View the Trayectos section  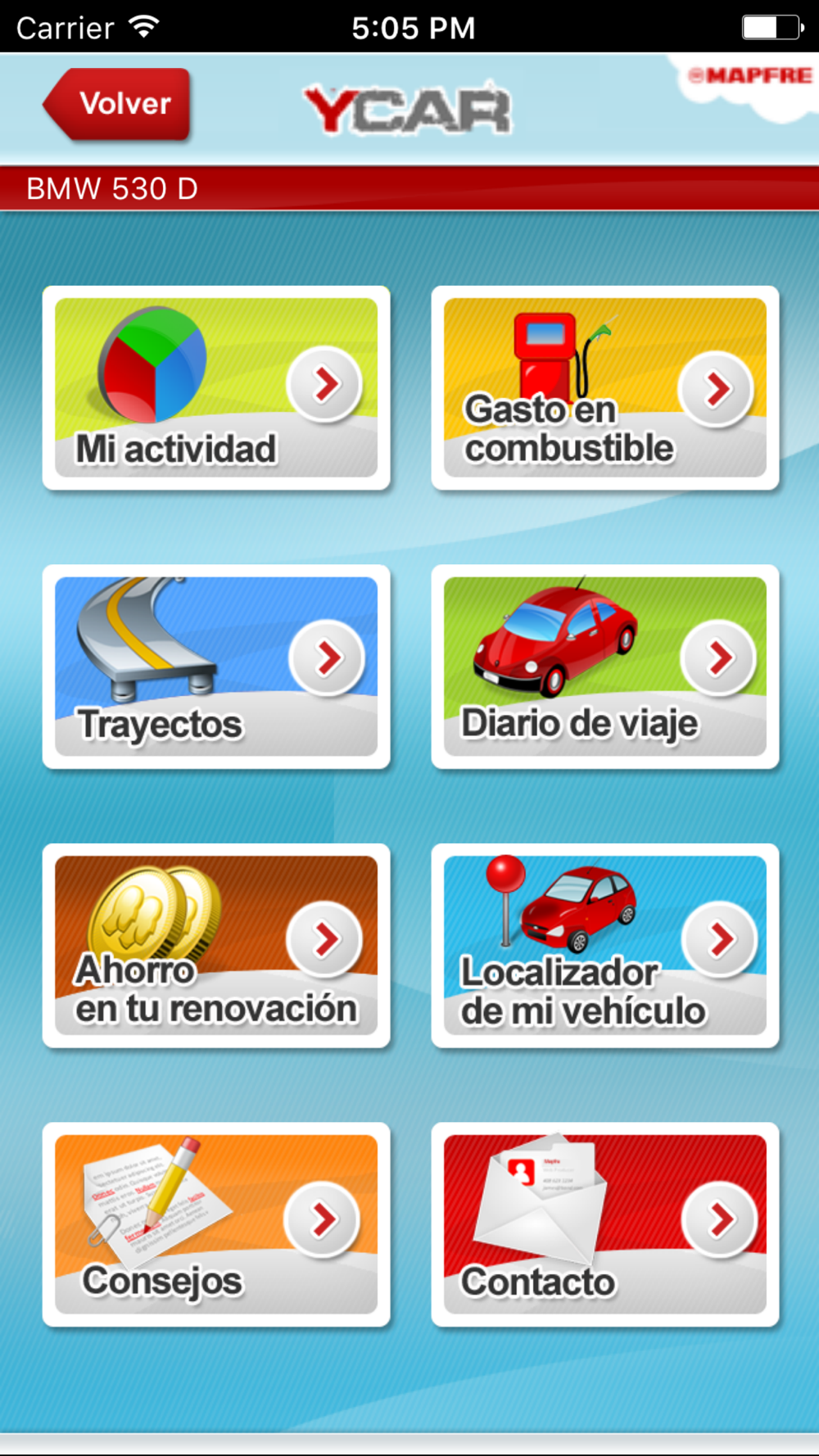216,667
